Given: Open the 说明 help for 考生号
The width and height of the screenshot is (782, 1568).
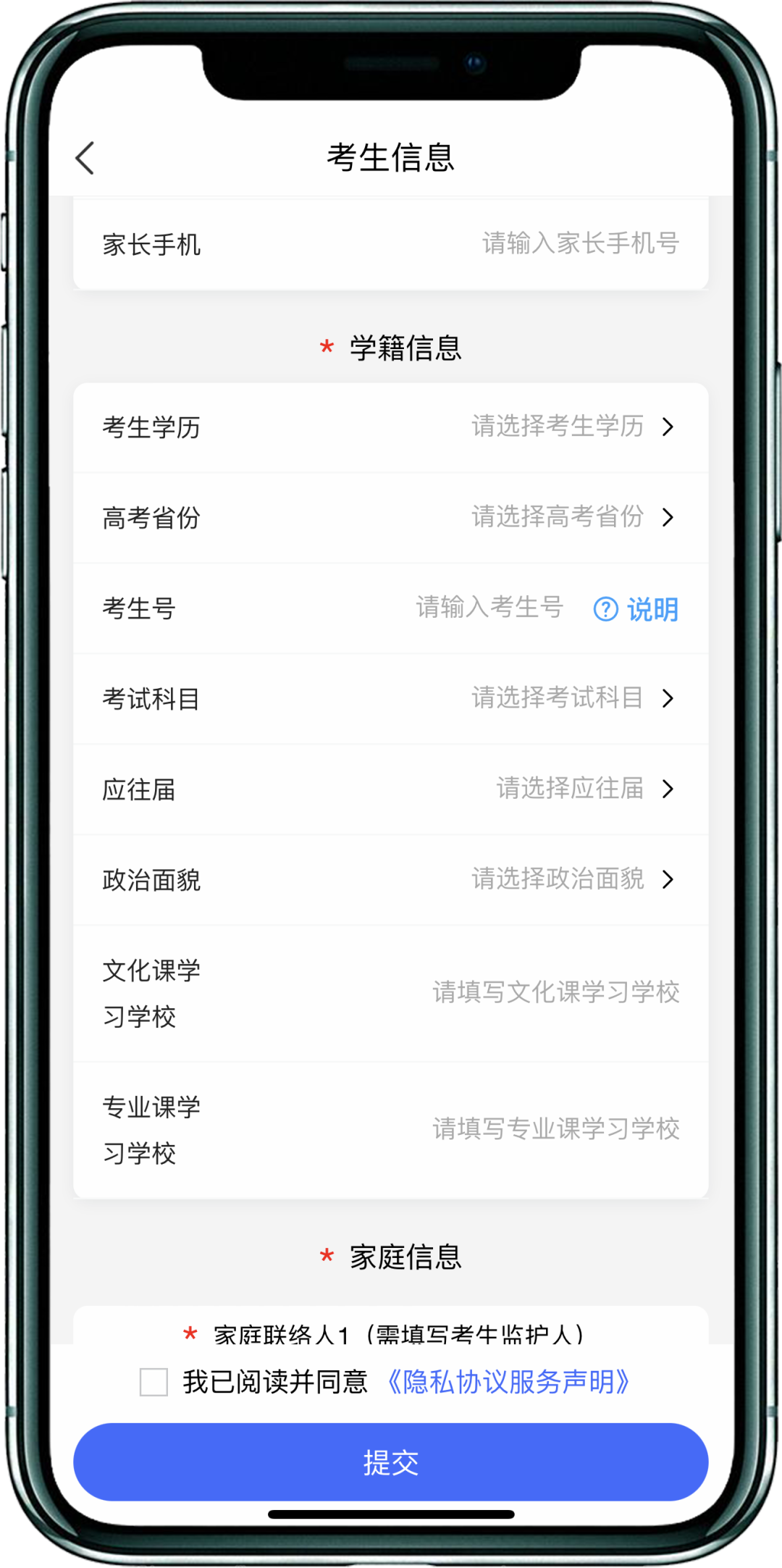Looking at the screenshot, I should 636,609.
